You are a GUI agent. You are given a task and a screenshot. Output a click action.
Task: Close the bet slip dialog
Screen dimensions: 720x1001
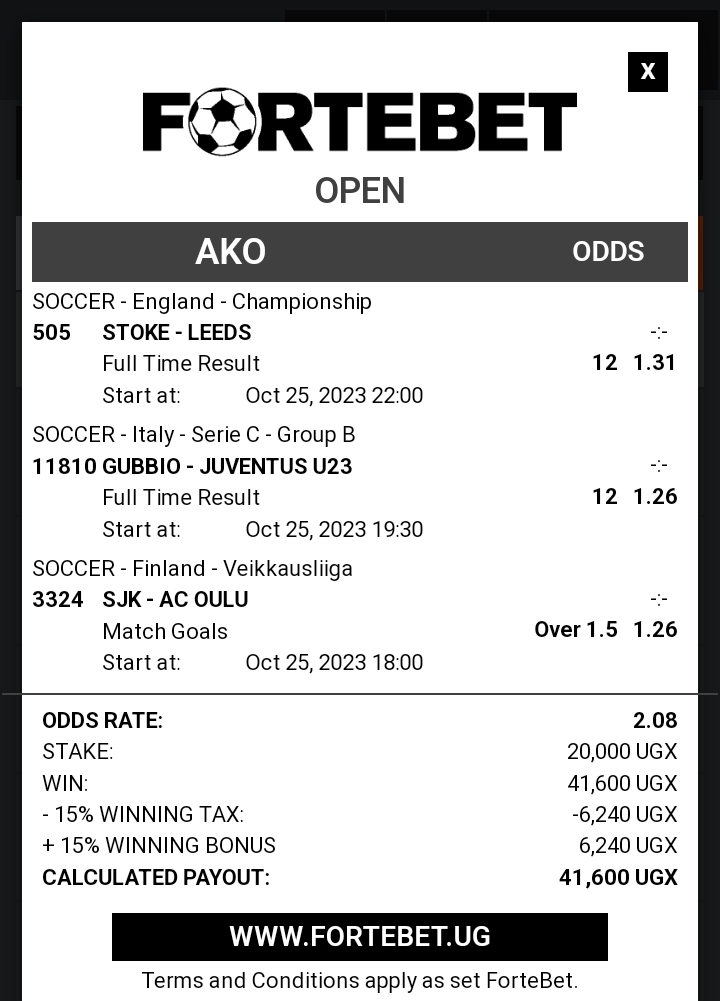[x=647, y=72]
